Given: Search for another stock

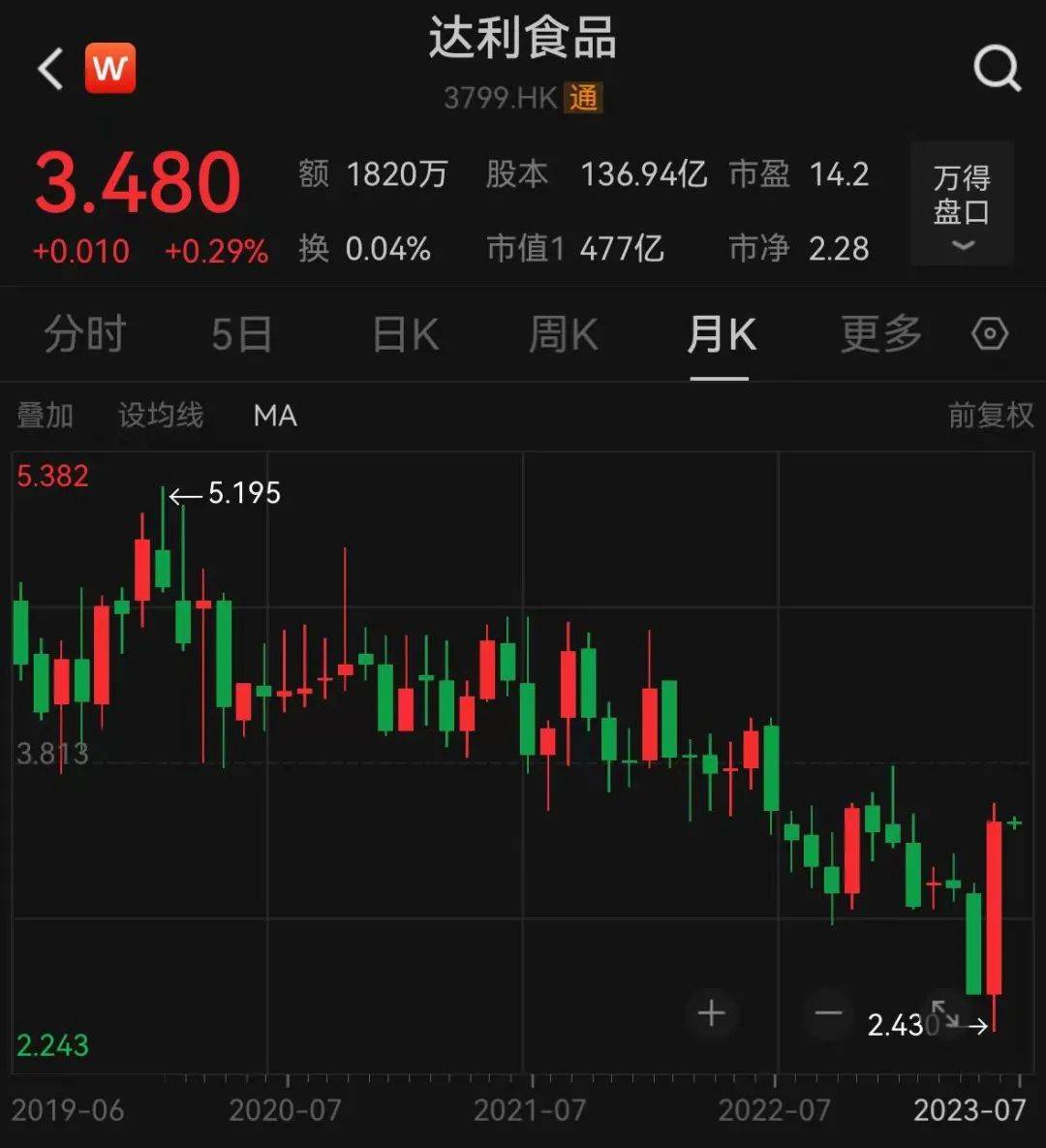Looking at the screenshot, I should 996,70.
